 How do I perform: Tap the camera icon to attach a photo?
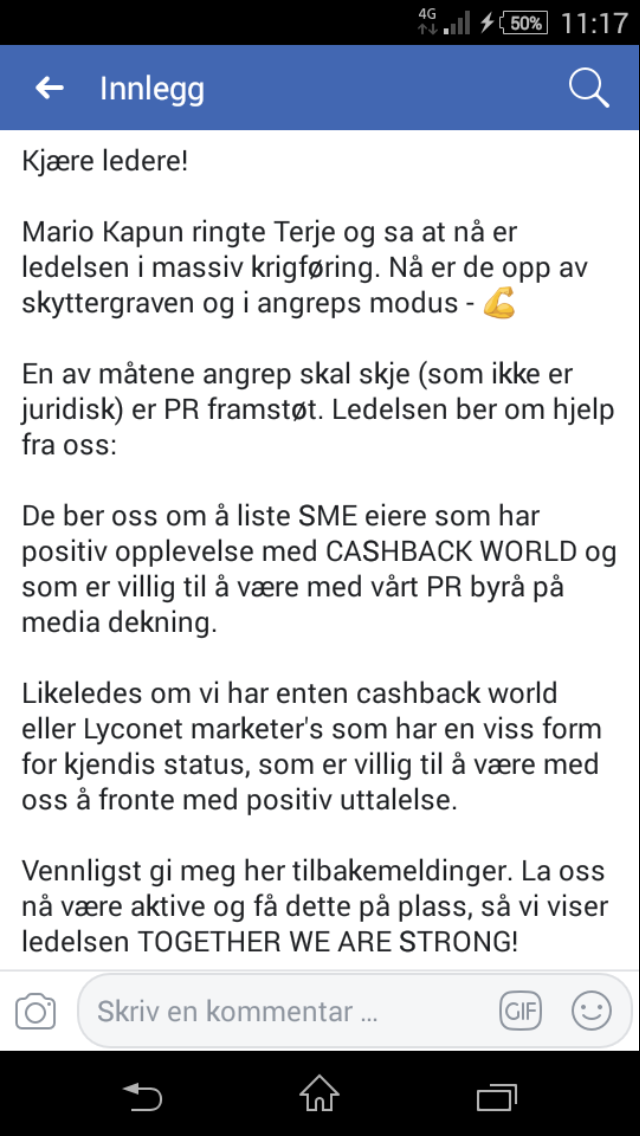pyautogui.click(x=36, y=1011)
